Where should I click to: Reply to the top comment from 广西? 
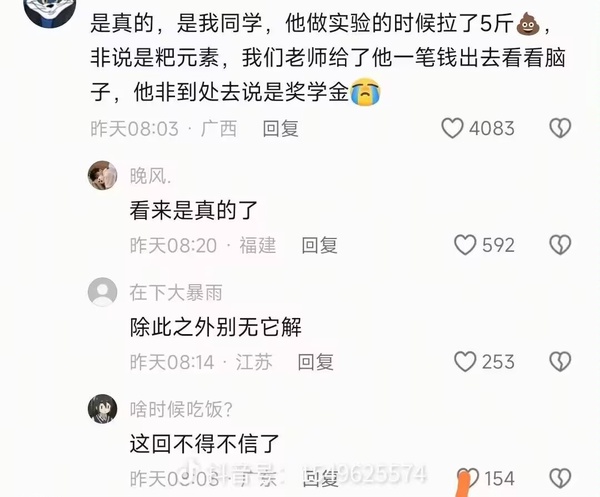(280, 128)
